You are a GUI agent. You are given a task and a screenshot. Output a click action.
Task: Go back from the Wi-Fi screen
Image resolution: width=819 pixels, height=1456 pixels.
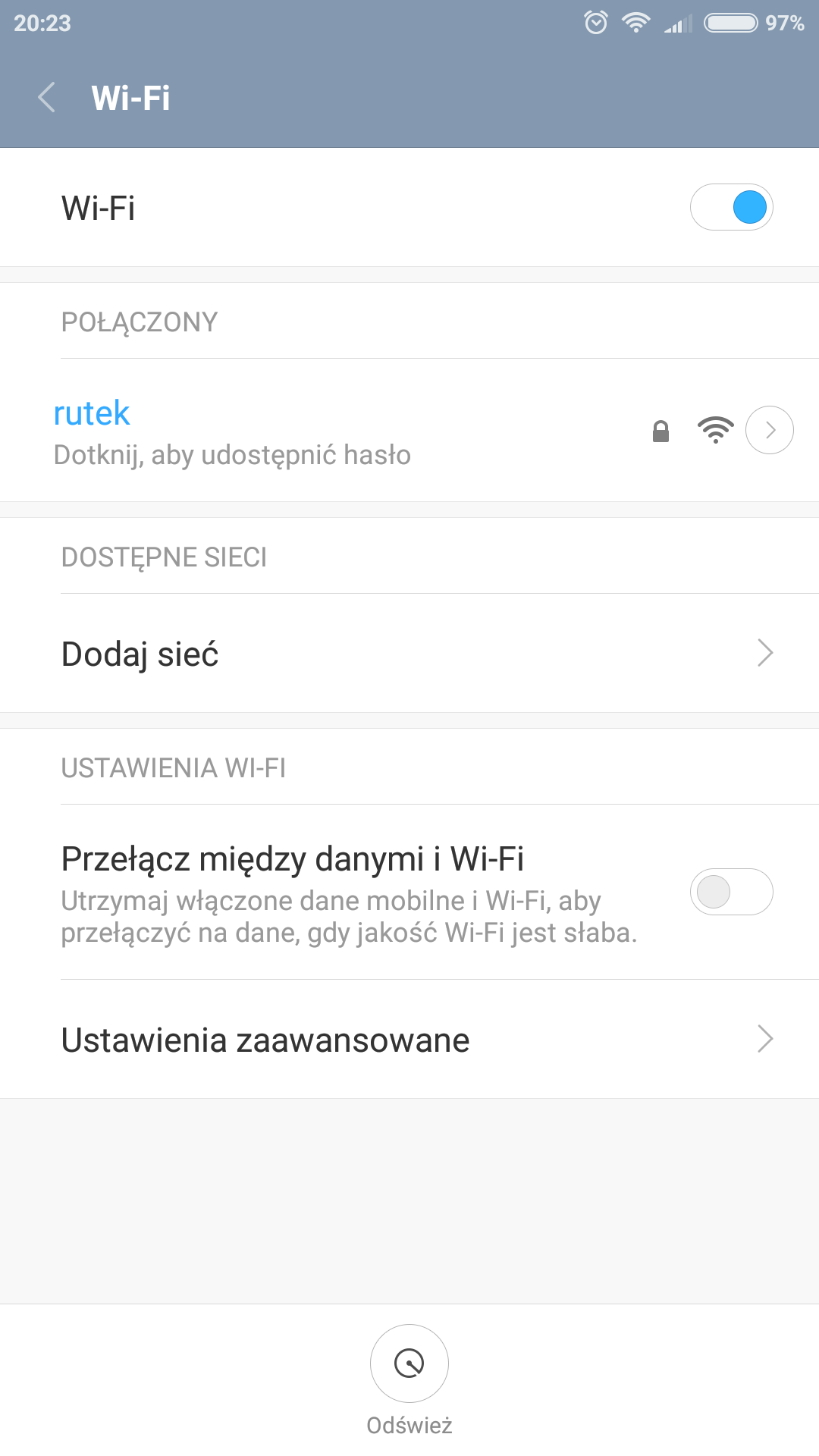47,98
